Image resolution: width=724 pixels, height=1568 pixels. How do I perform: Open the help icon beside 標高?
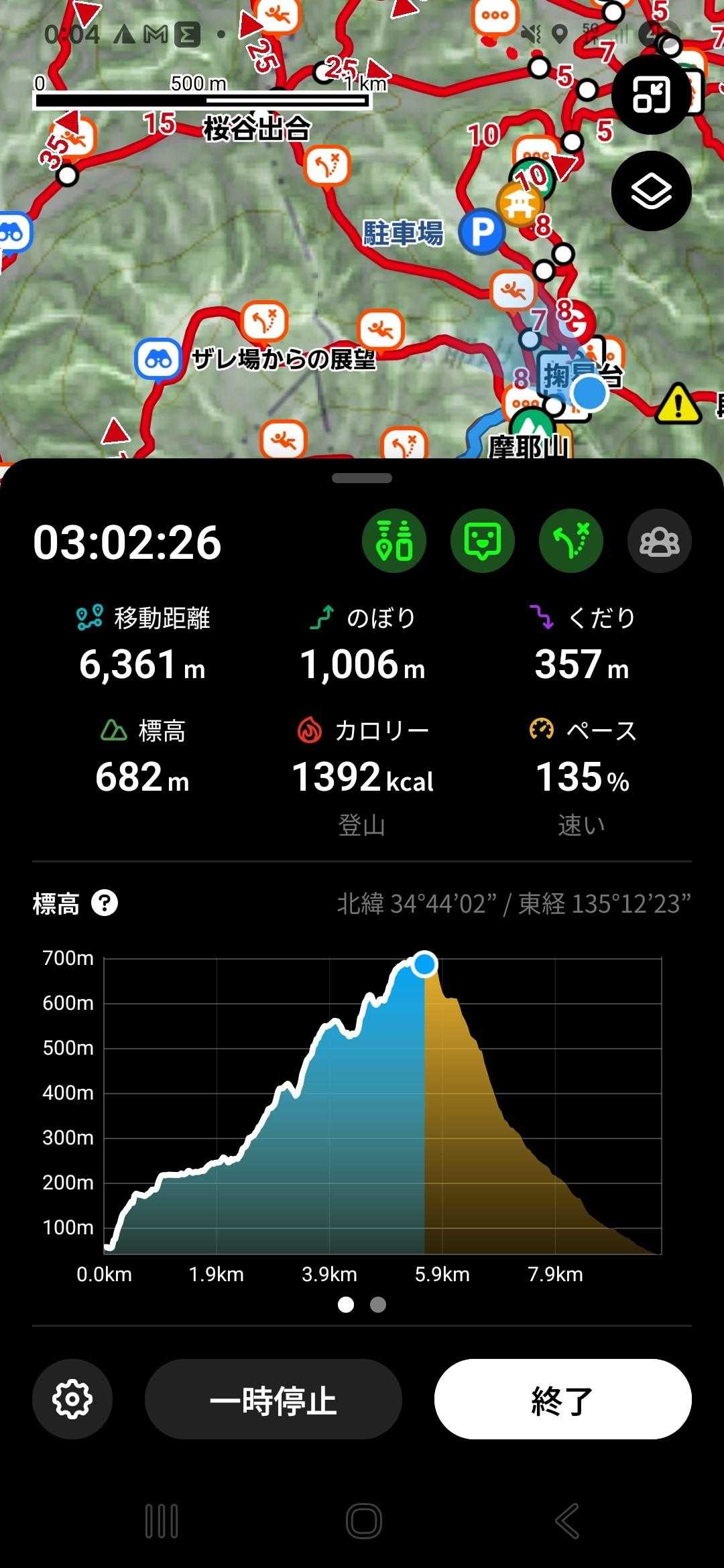point(105,903)
